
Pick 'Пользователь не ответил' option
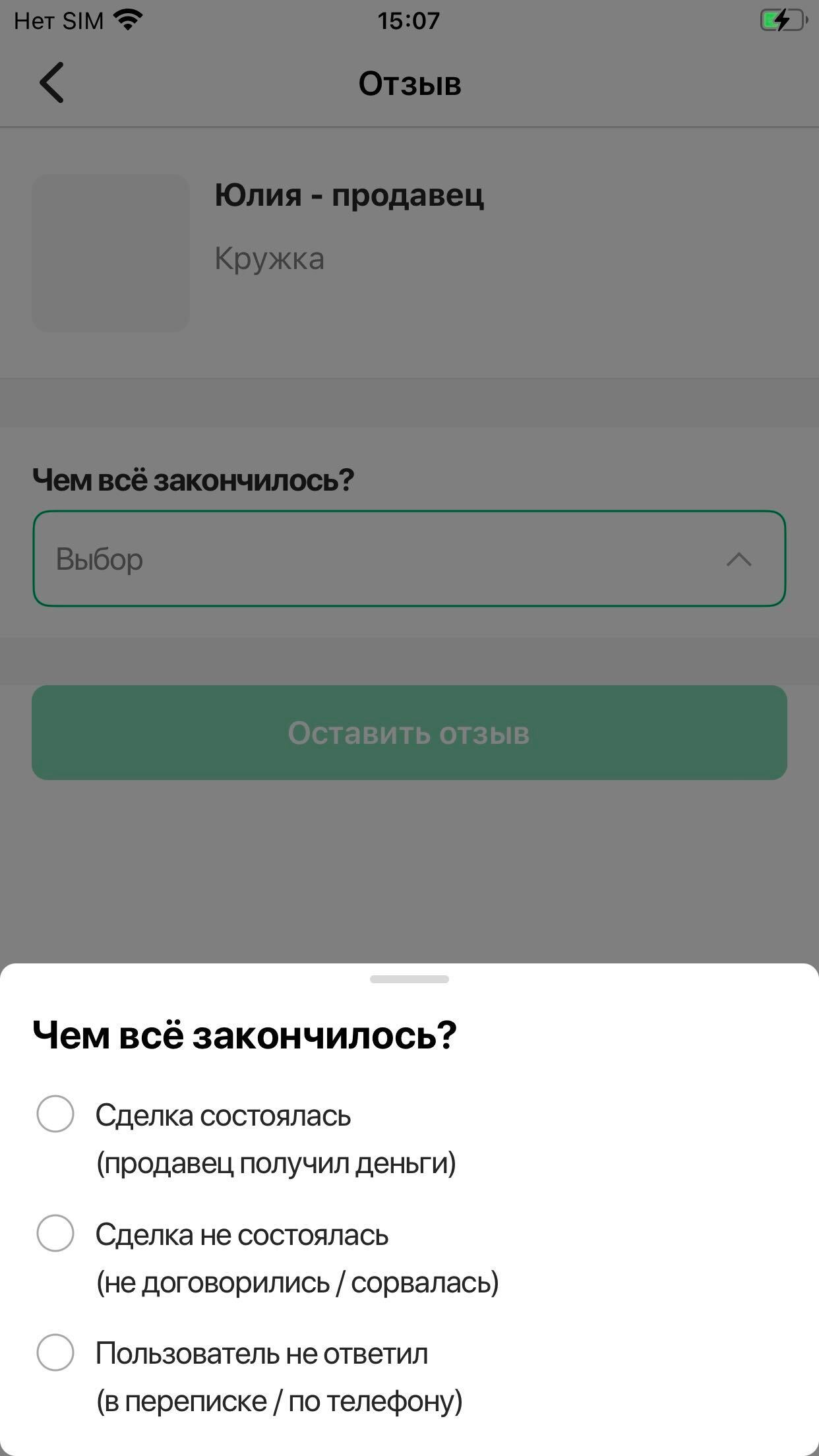(x=55, y=1352)
